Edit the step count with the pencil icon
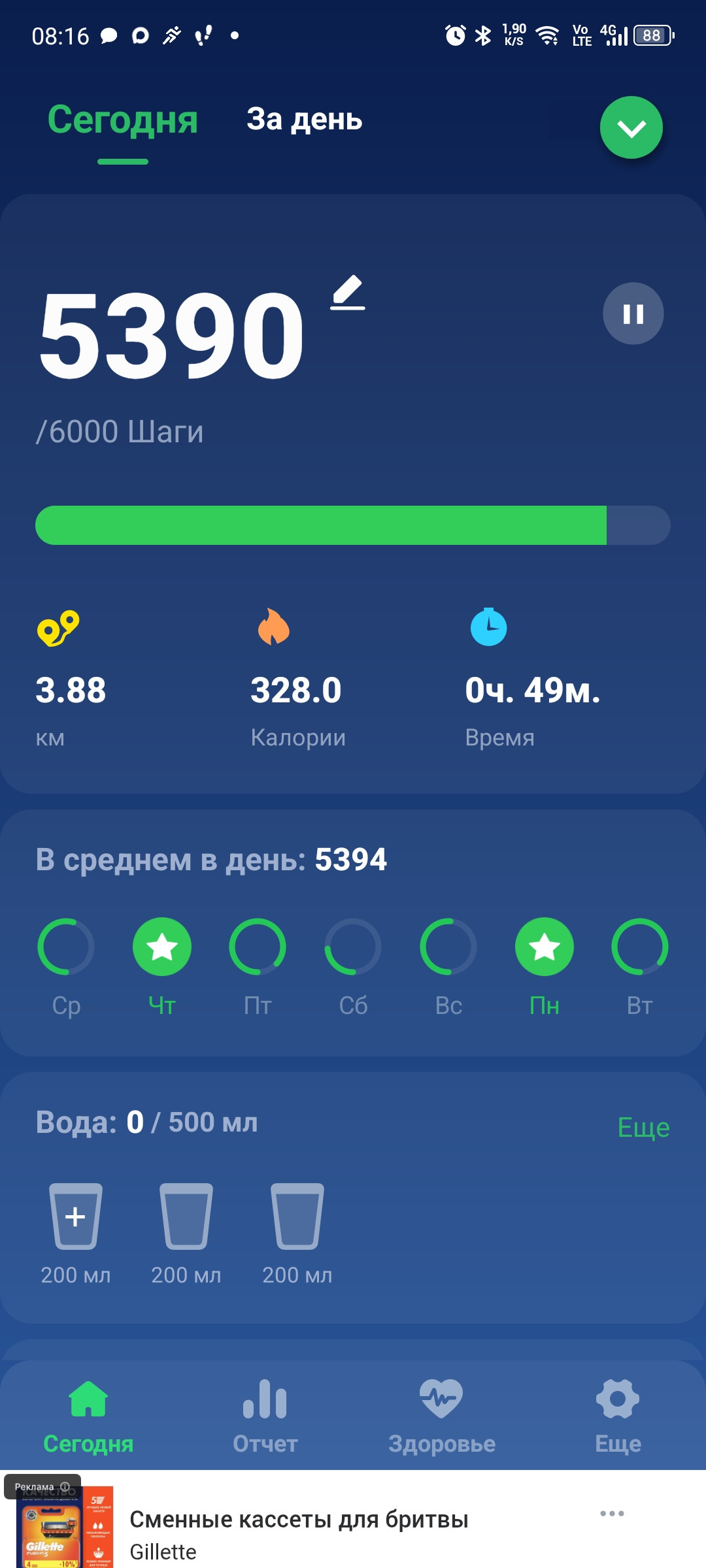706x1568 pixels. coord(348,293)
